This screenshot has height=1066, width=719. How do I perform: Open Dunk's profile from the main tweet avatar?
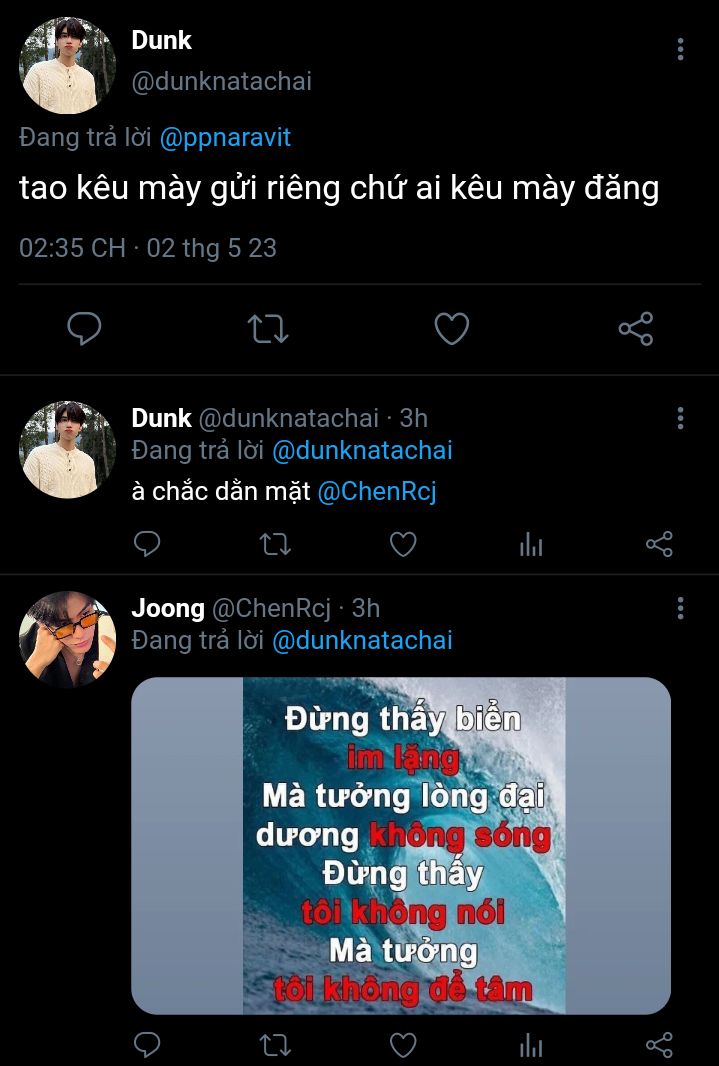(68, 66)
